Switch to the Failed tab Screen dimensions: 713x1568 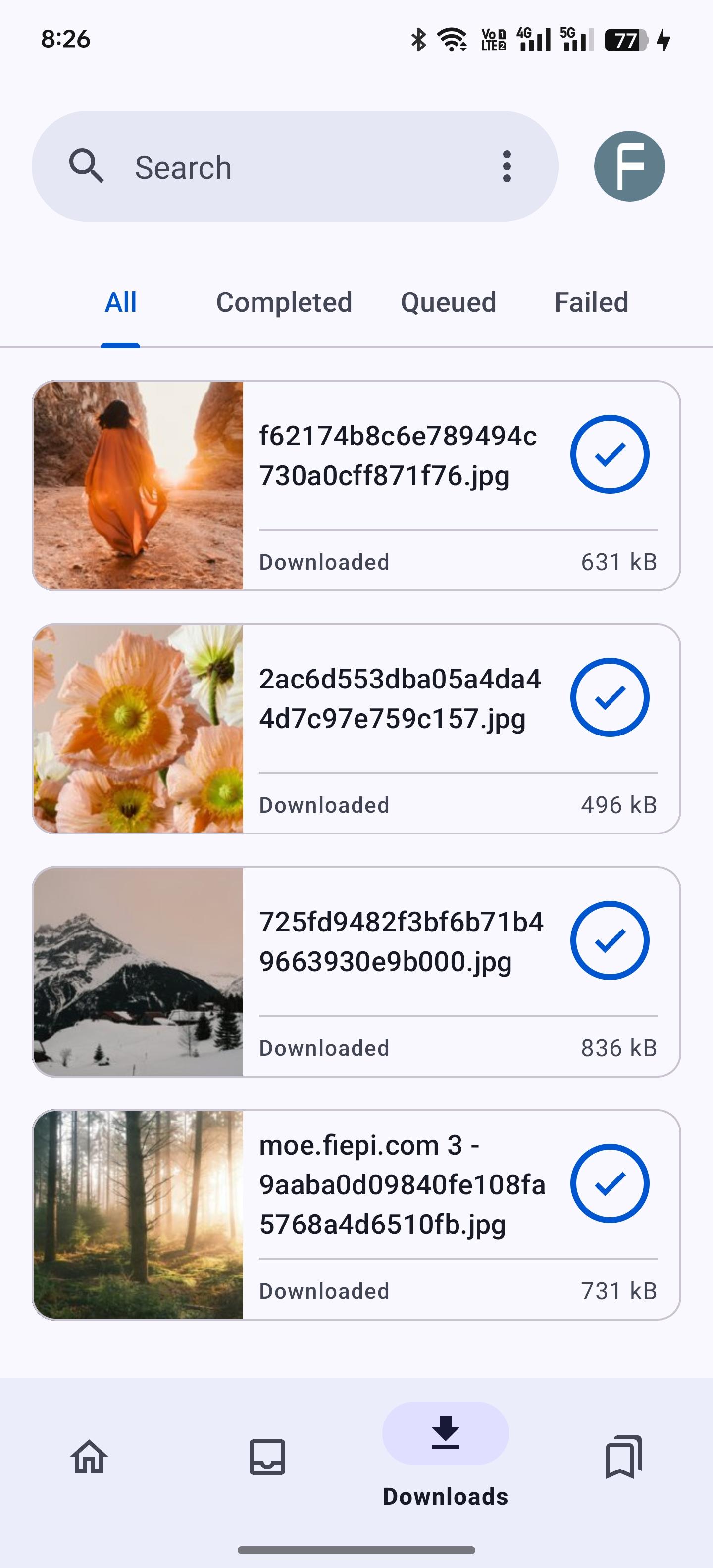point(591,302)
